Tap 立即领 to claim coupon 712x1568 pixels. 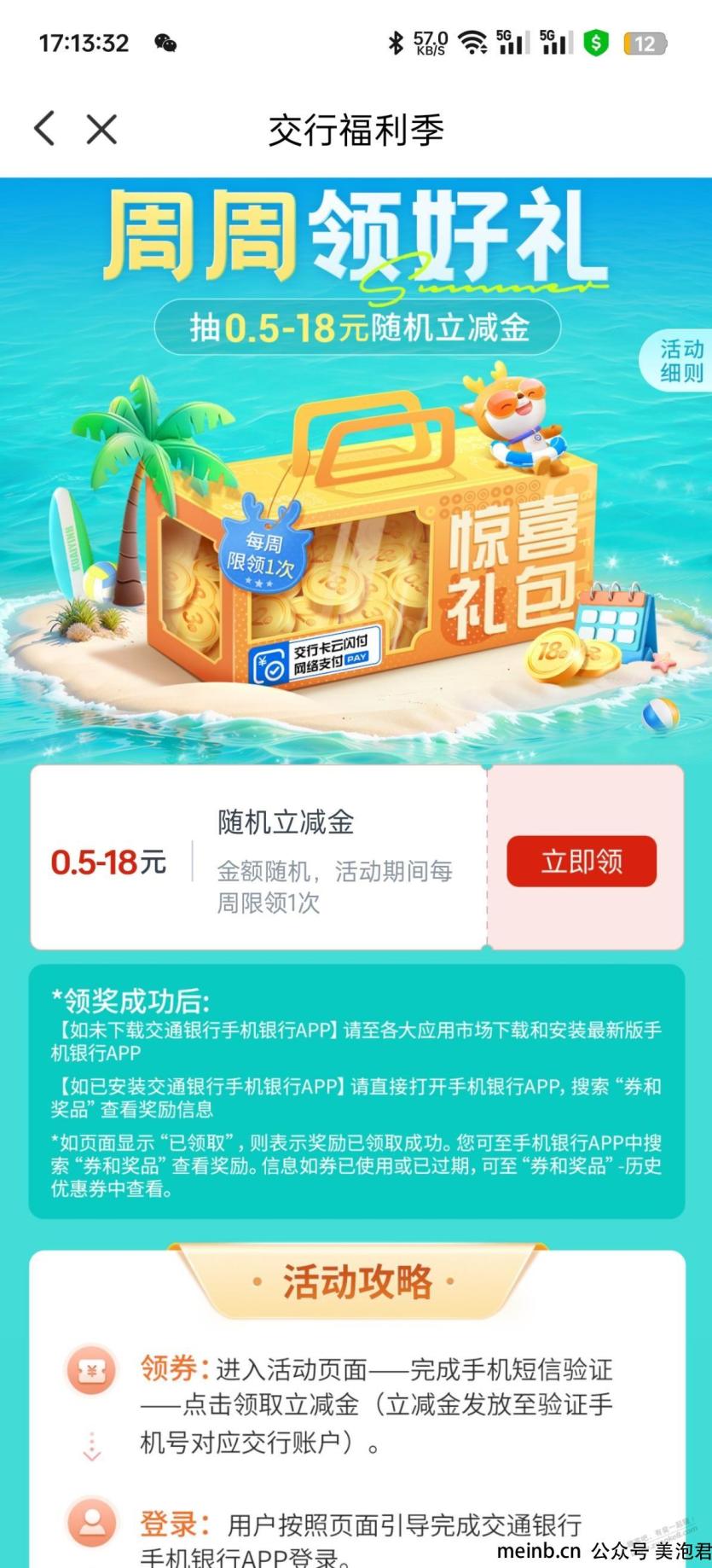(x=582, y=861)
